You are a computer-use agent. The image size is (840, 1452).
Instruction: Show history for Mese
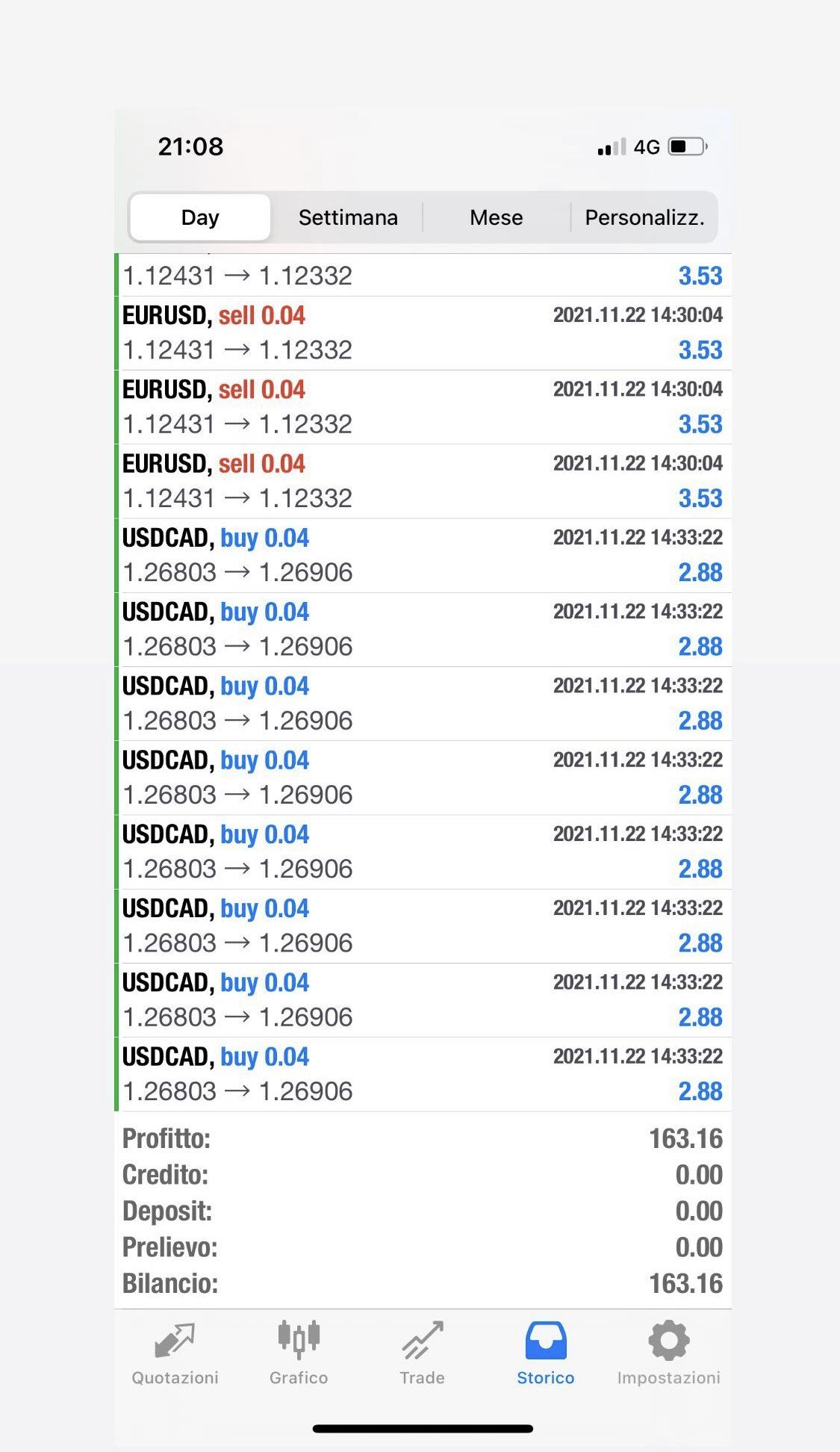pos(496,217)
